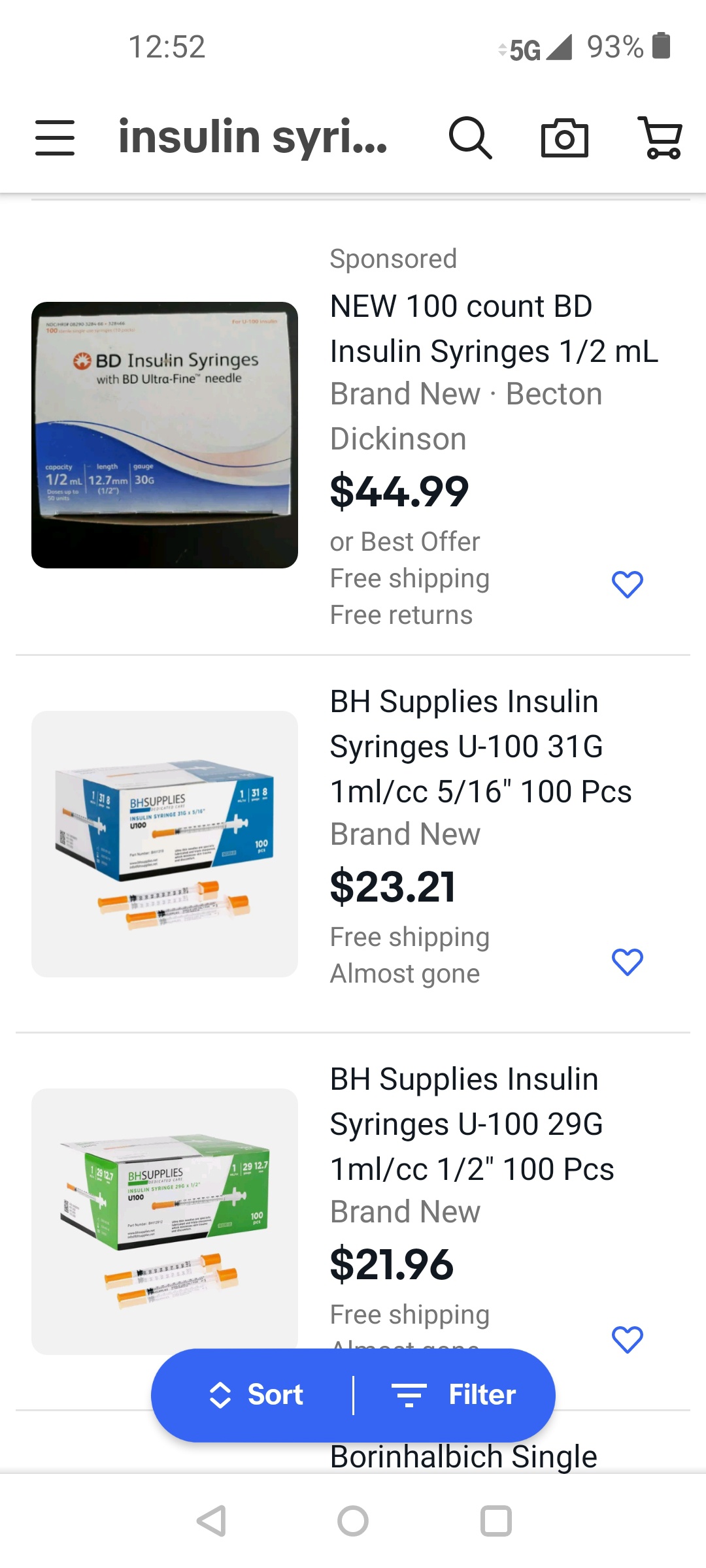
Task: Tap the BD syringes box photo thumbnail
Action: (164, 433)
